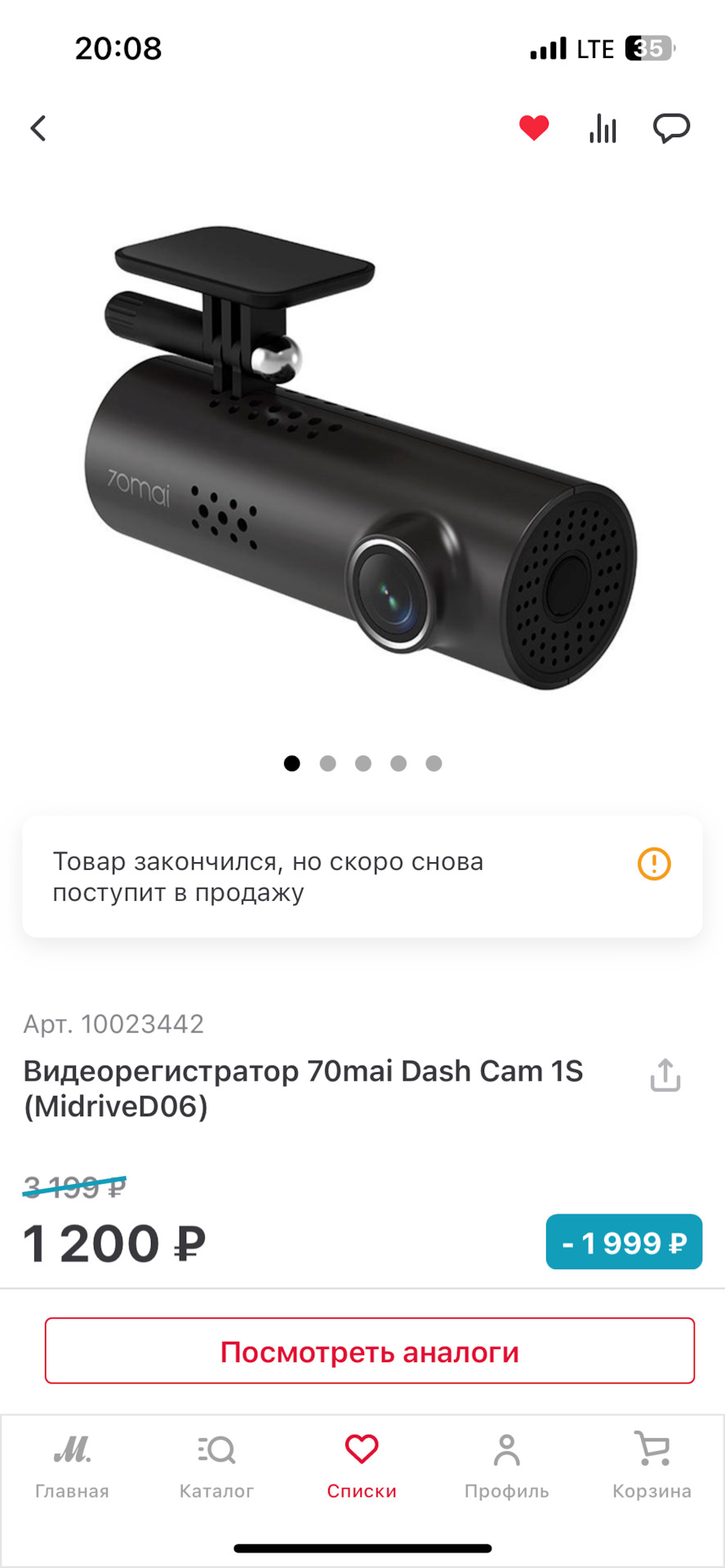Viewport: 725px width, 1568px height.
Task: Open the Каталог tab
Action: [x=216, y=1465]
